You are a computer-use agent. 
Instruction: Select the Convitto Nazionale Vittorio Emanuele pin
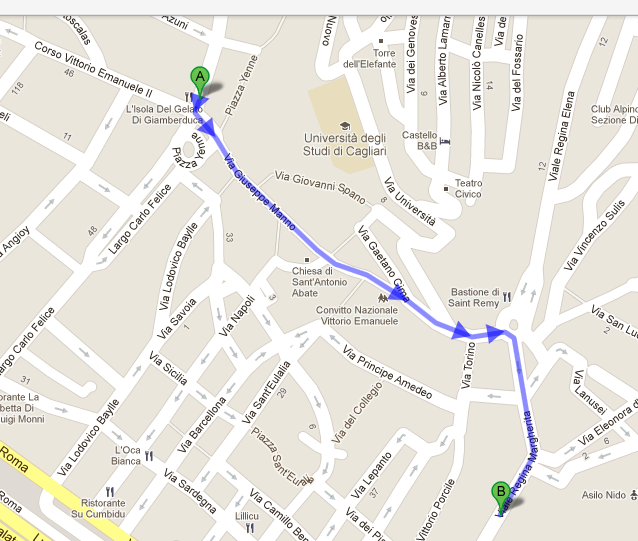click(382, 297)
